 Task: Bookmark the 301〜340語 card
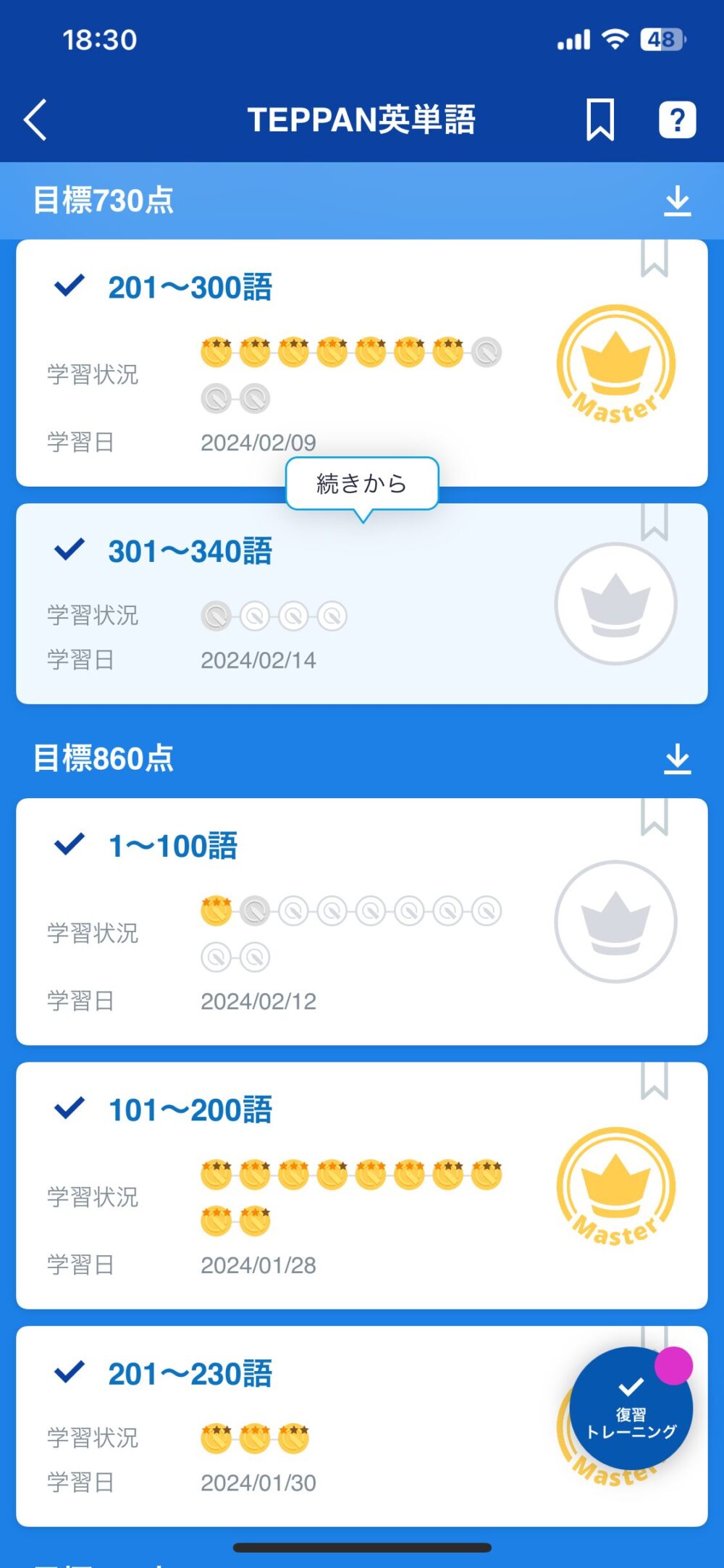click(x=654, y=522)
